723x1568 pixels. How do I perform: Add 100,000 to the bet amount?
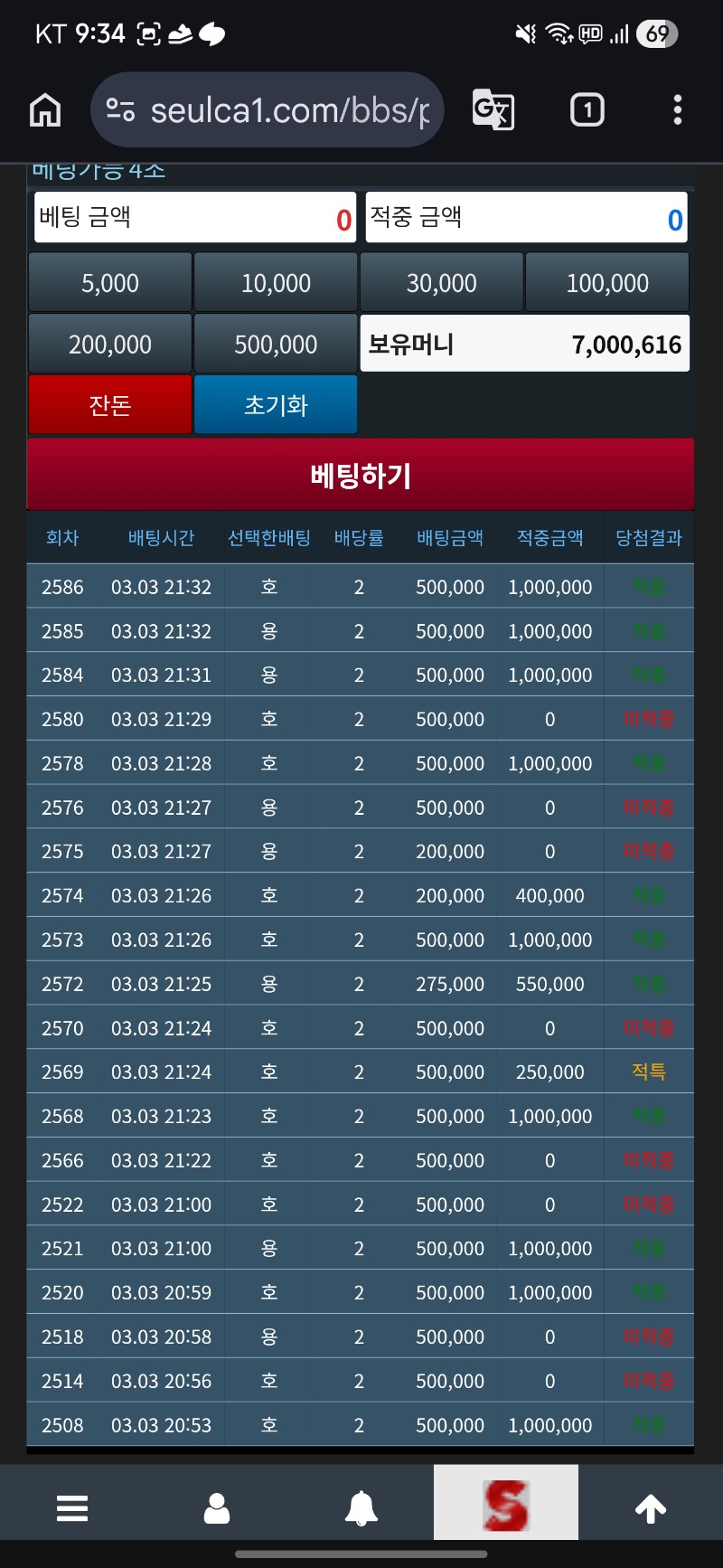pyautogui.click(x=607, y=283)
